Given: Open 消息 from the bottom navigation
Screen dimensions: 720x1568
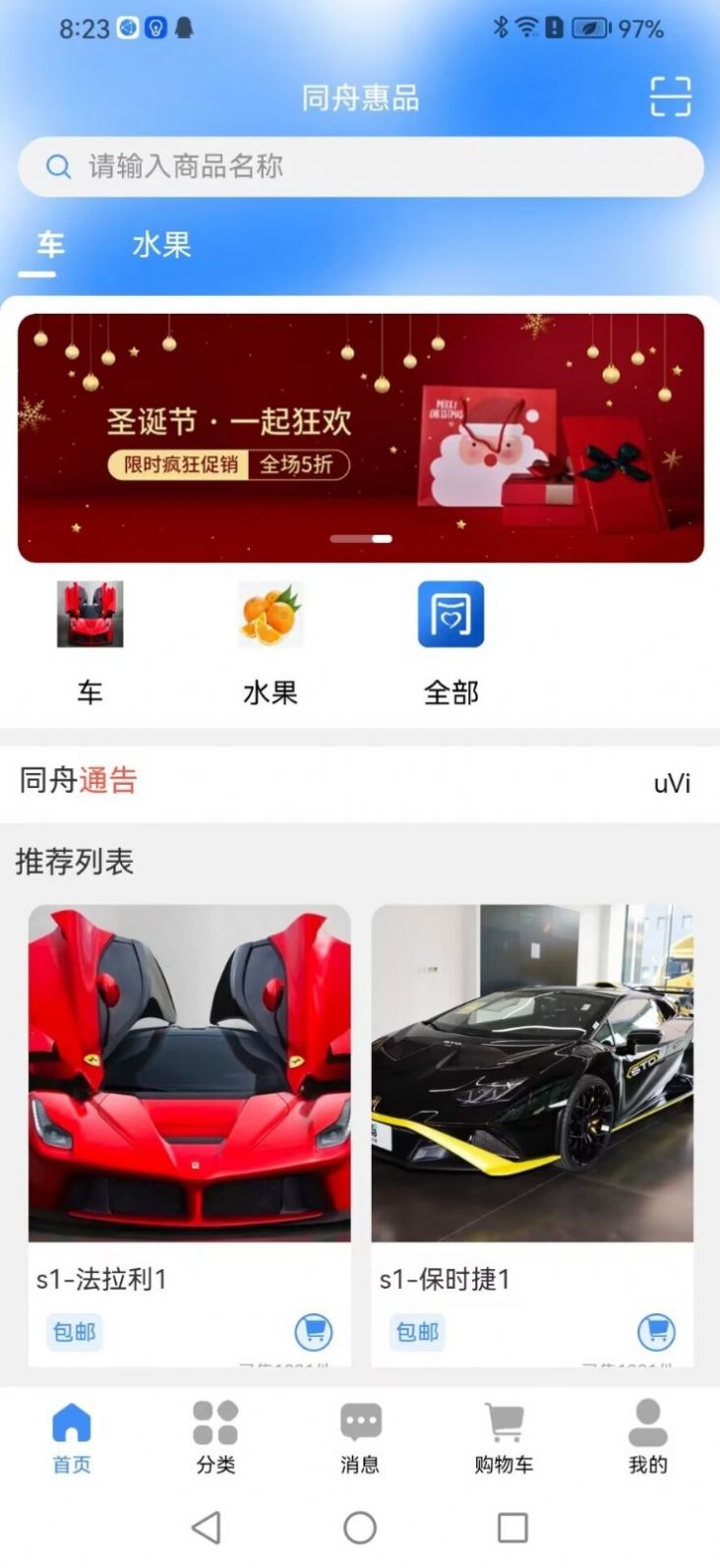Looking at the screenshot, I should pyautogui.click(x=360, y=1435).
